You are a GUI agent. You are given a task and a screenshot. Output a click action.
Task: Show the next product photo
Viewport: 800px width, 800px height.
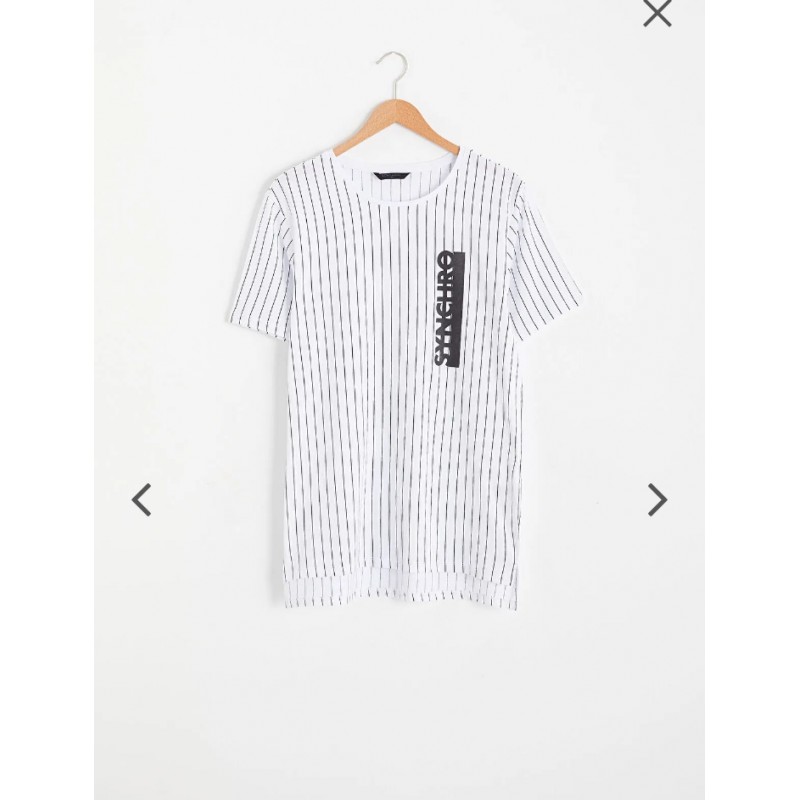point(656,498)
